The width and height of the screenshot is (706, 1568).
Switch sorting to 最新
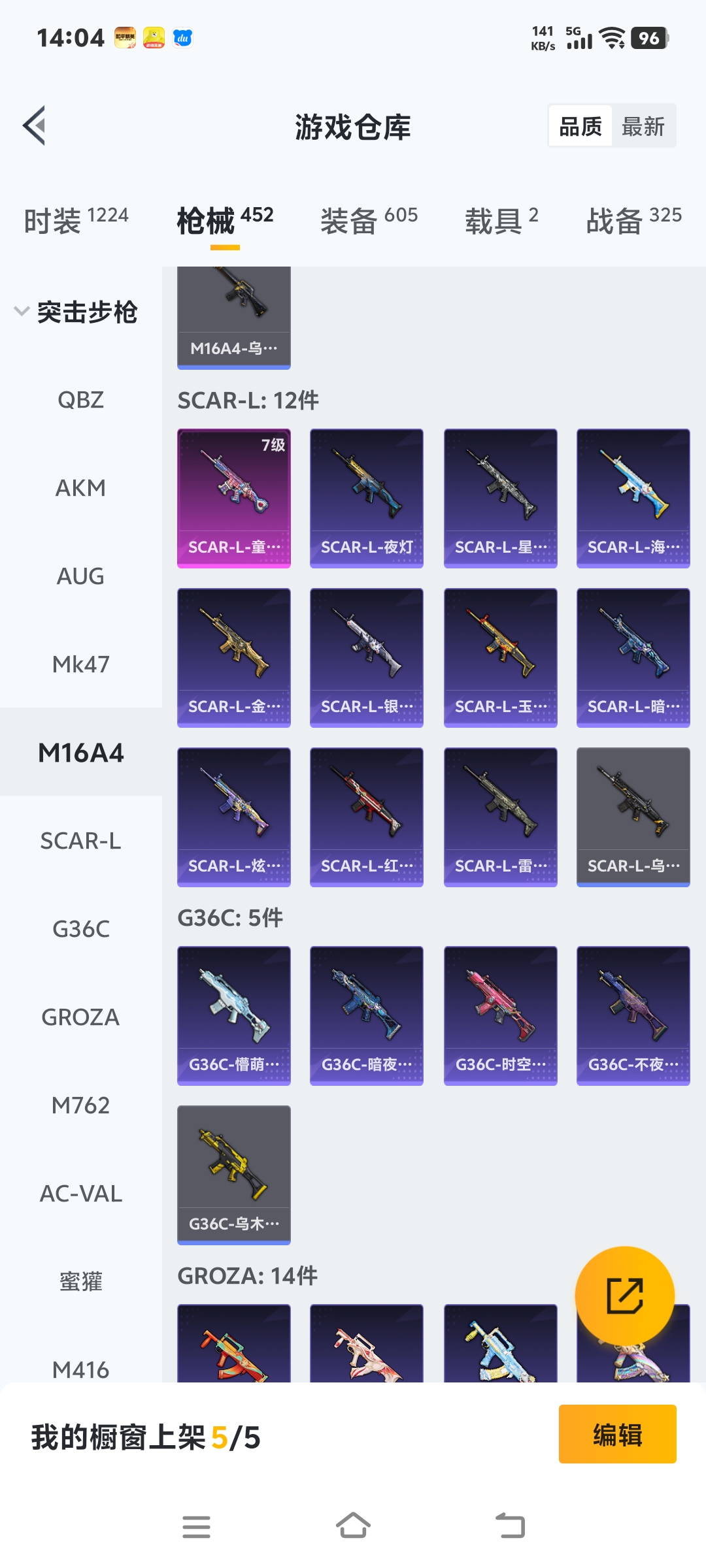pos(643,126)
